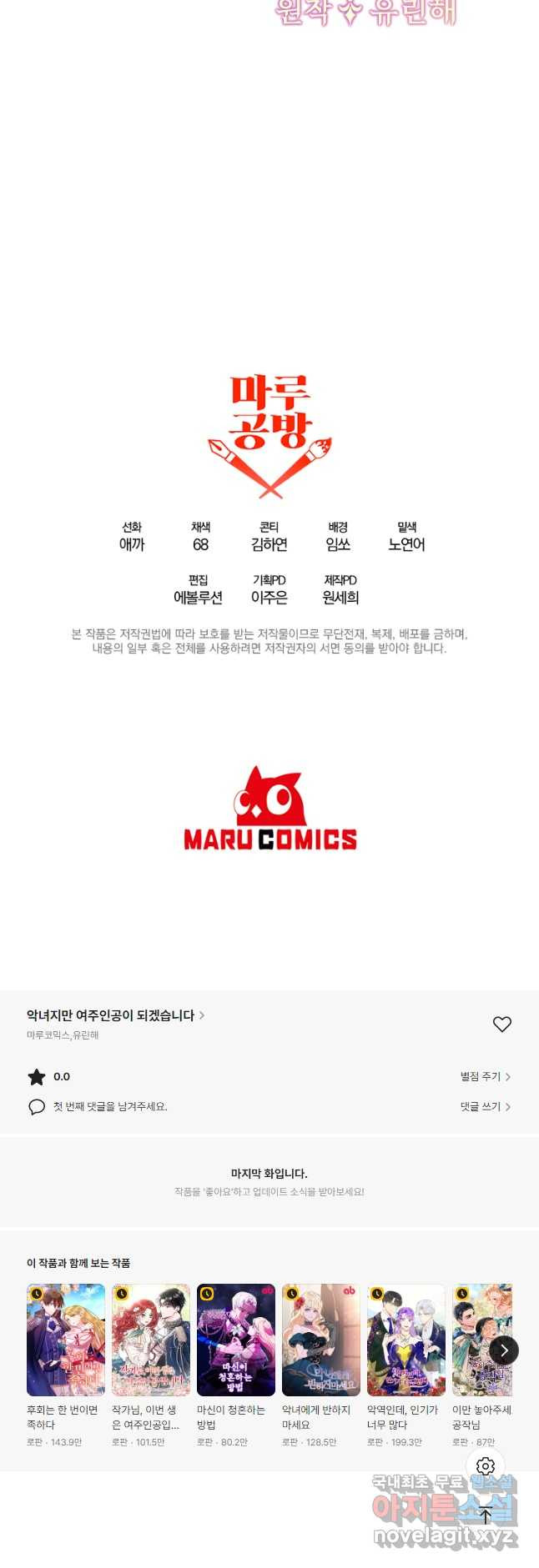539x1568 pixels.
Task: Open the 악녀지만 여주인공이 되겠습니다 series page
Action: click(115, 1015)
